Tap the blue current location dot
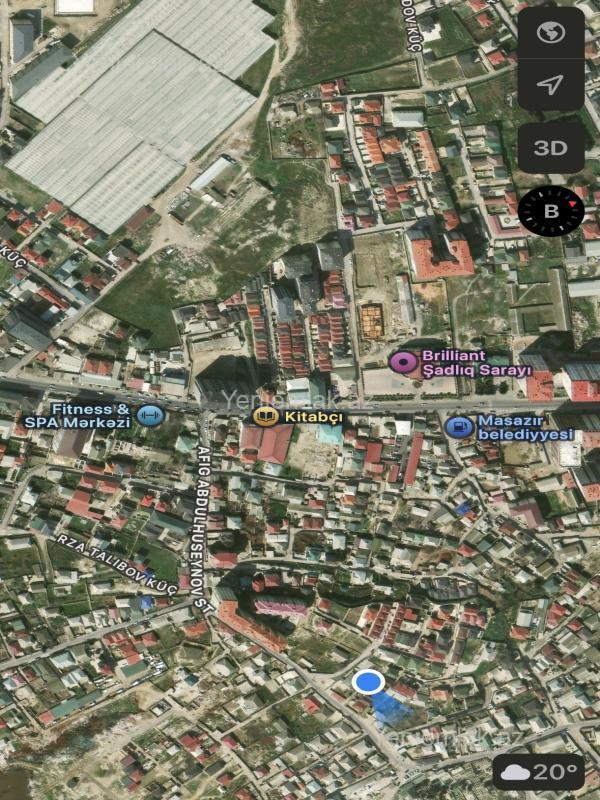Screen dimensions: 600x800 coord(368,682)
